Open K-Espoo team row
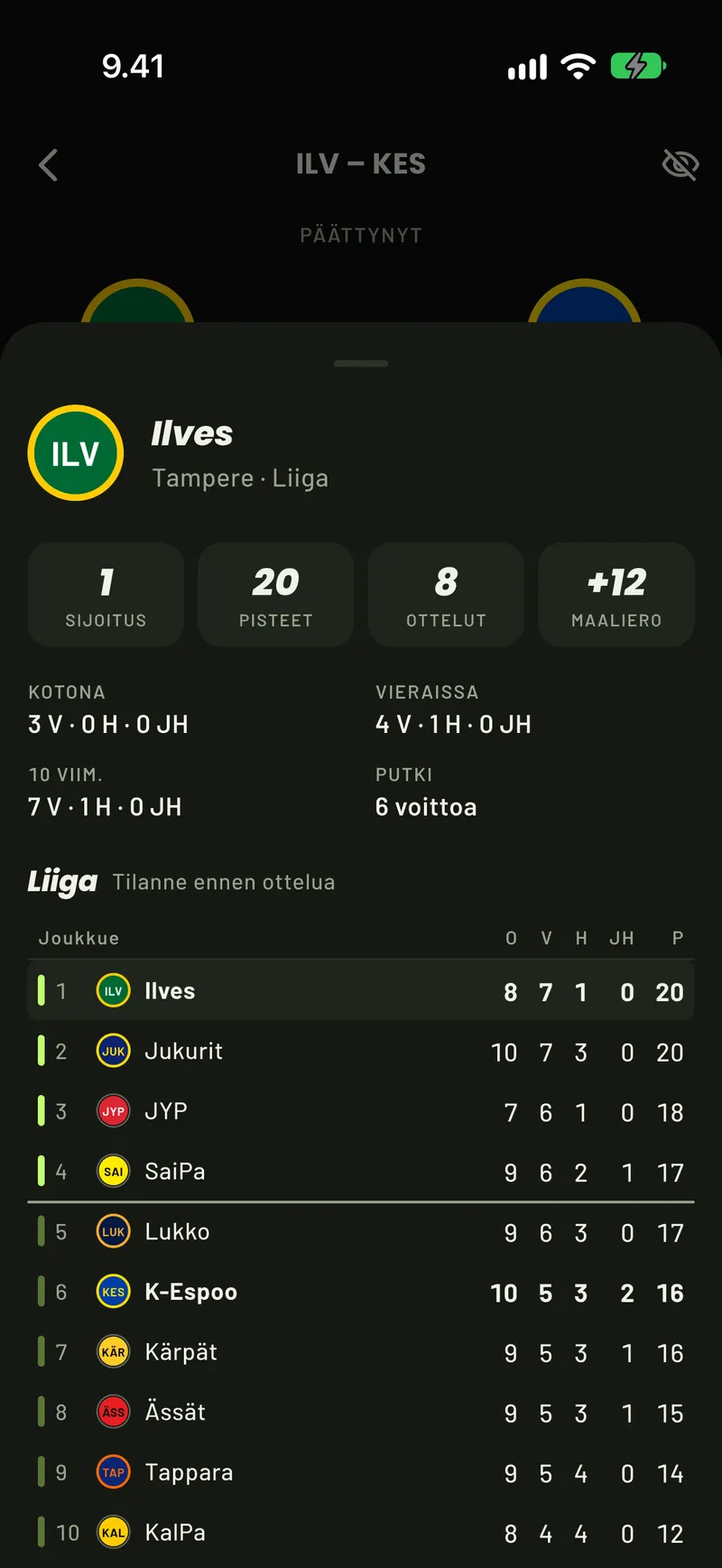Viewport: 722px width, 1568px height. point(361,1292)
